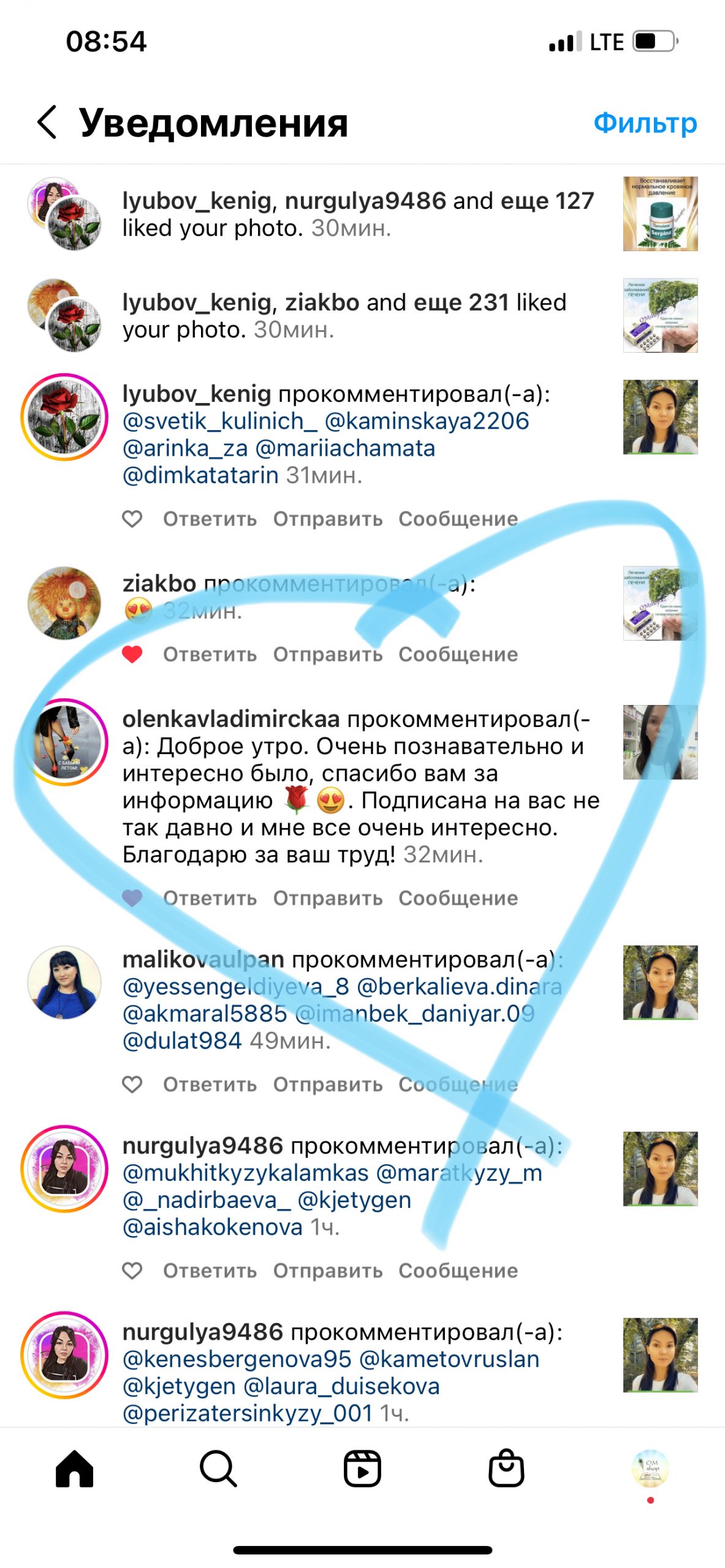Tap Ответить under olenkavladimirckaa's comment
725x1568 pixels.
pyautogui.click(x=210, y=898)
